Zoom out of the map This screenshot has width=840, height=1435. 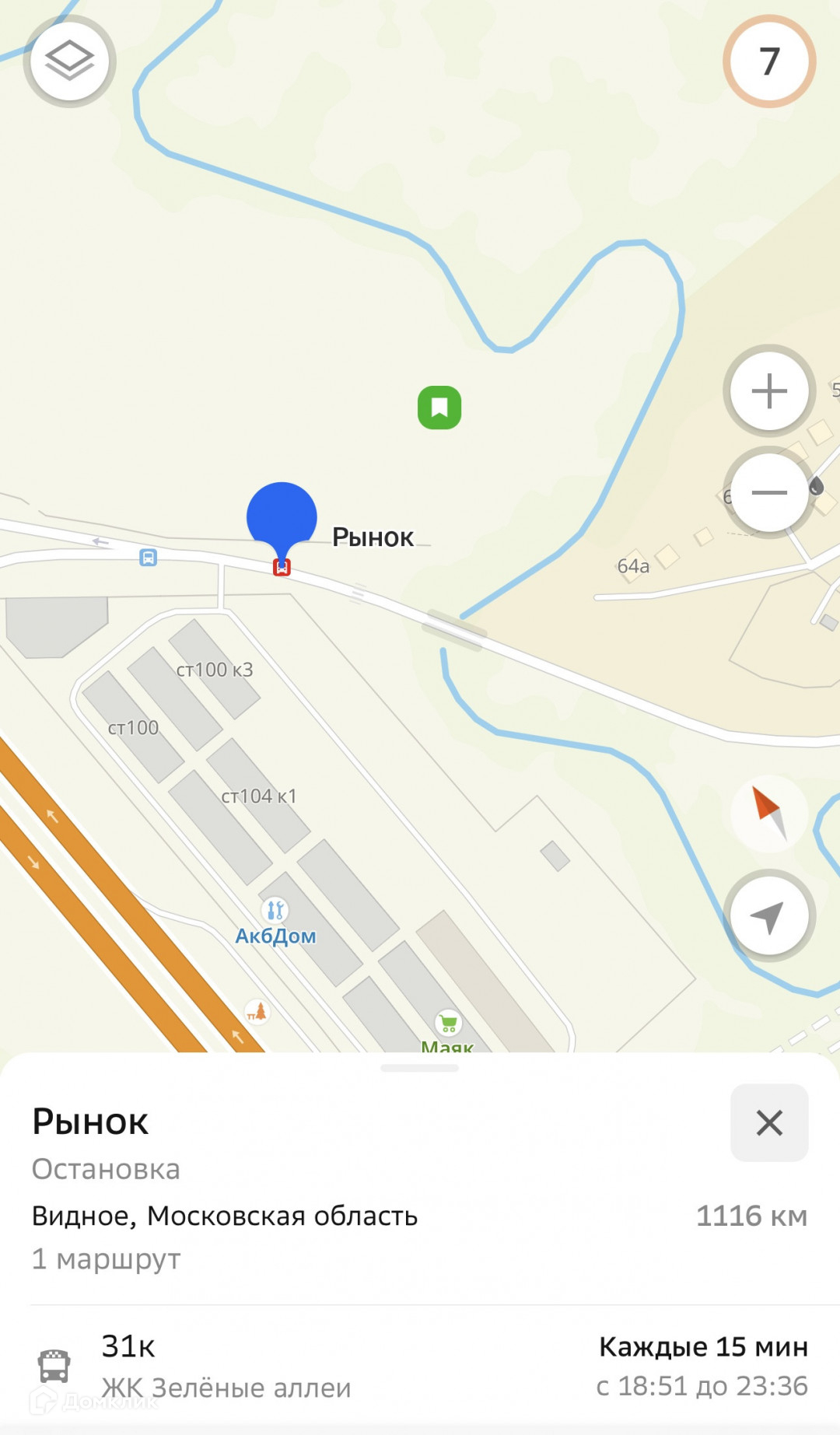pos(769,492)
